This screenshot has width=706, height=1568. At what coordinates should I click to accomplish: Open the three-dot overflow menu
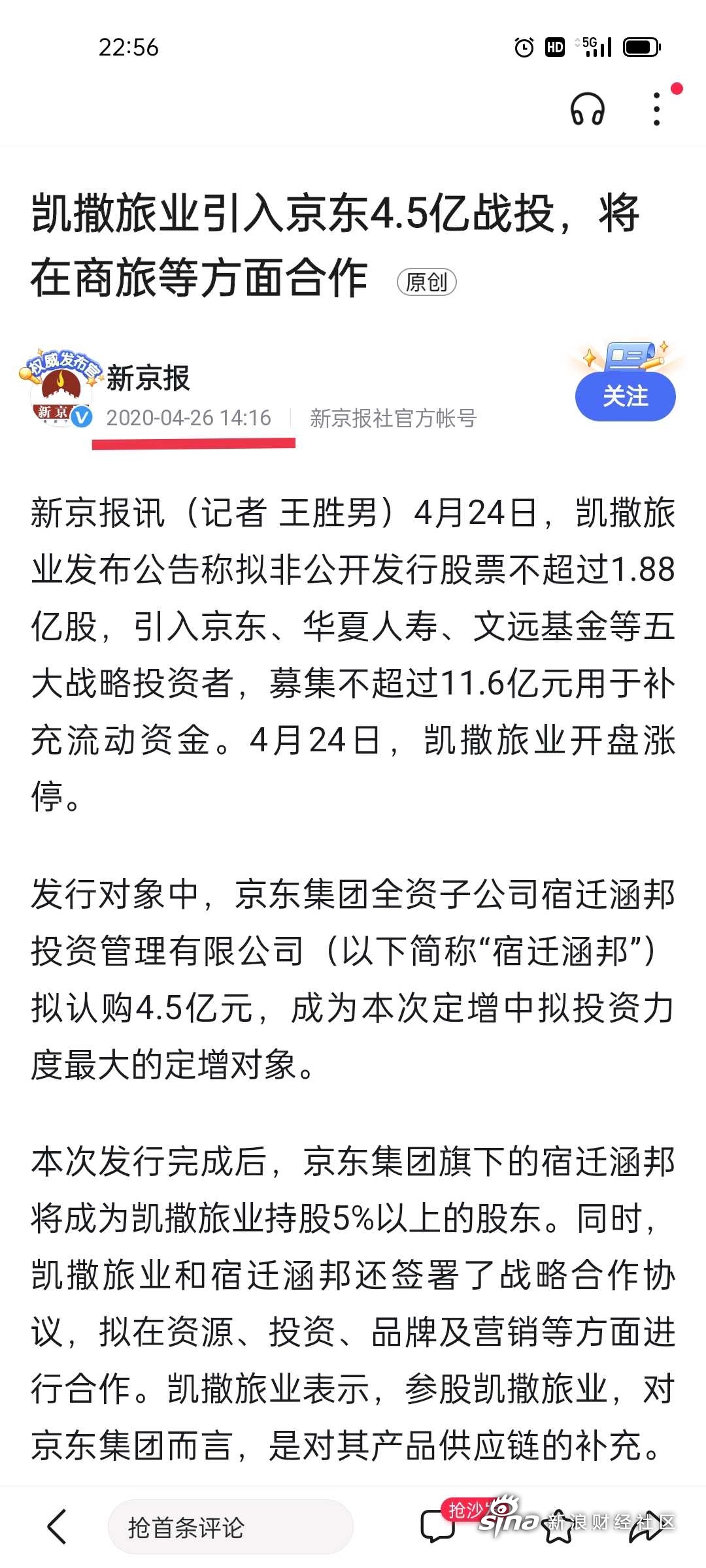657,109
